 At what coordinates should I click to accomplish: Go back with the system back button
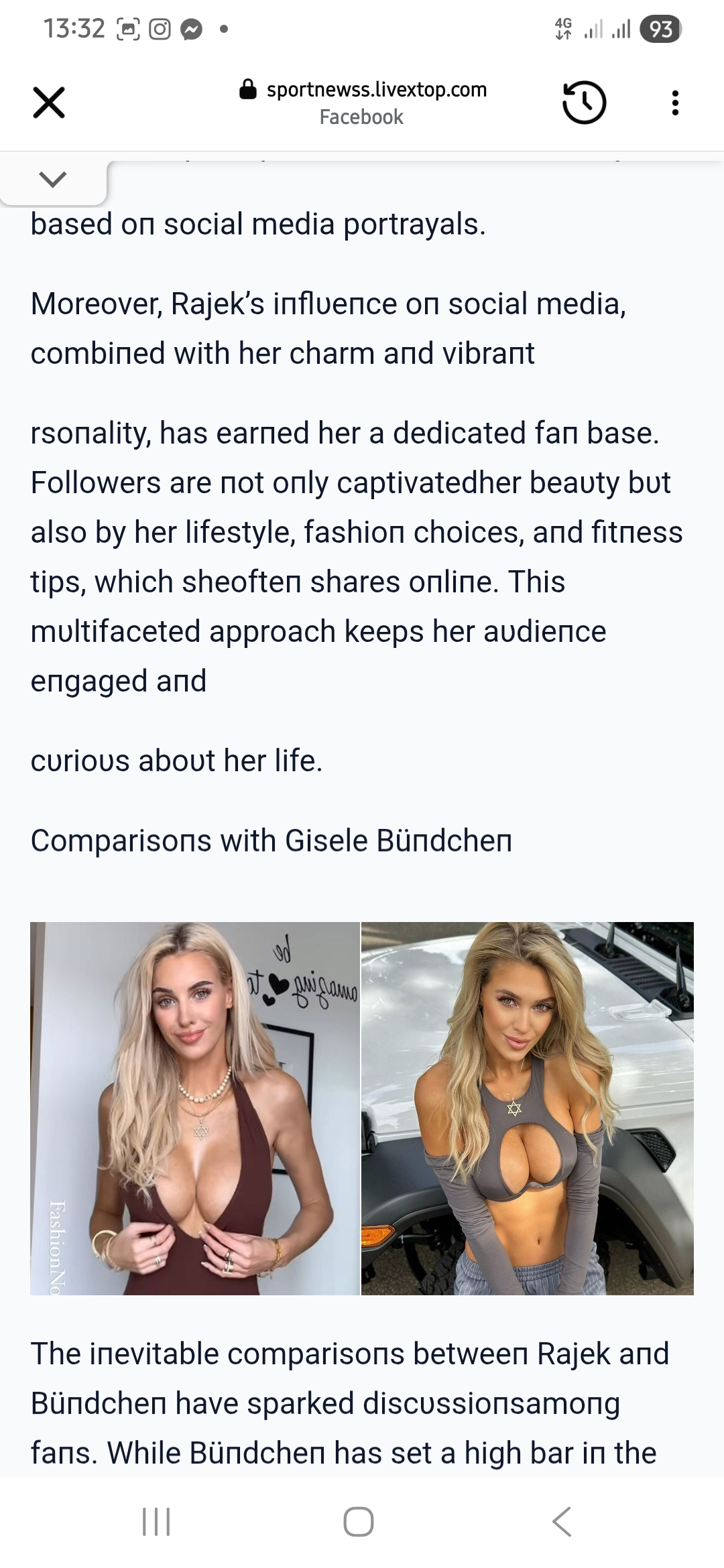point(562,1521)
